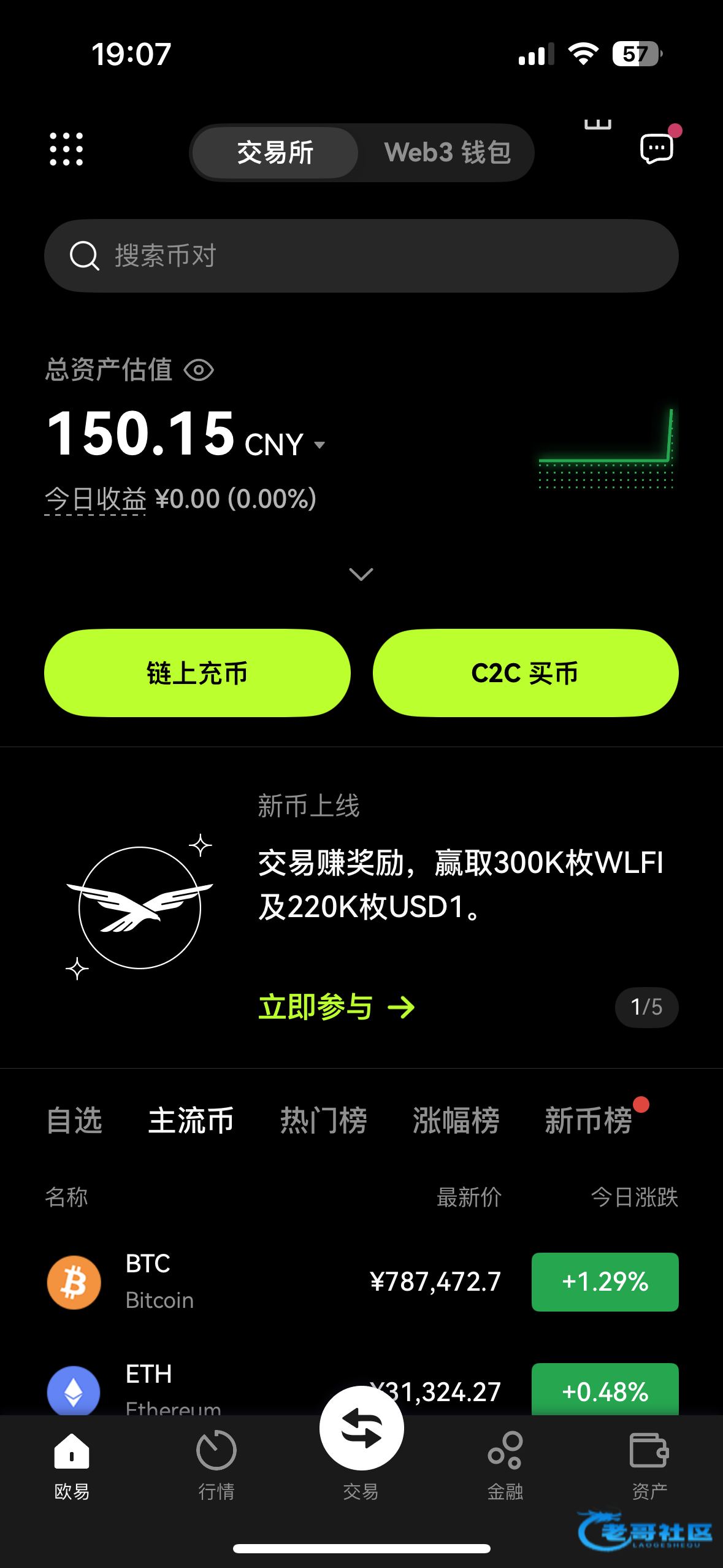
Task: Open the grid menu icon
Action: [66, 149]
